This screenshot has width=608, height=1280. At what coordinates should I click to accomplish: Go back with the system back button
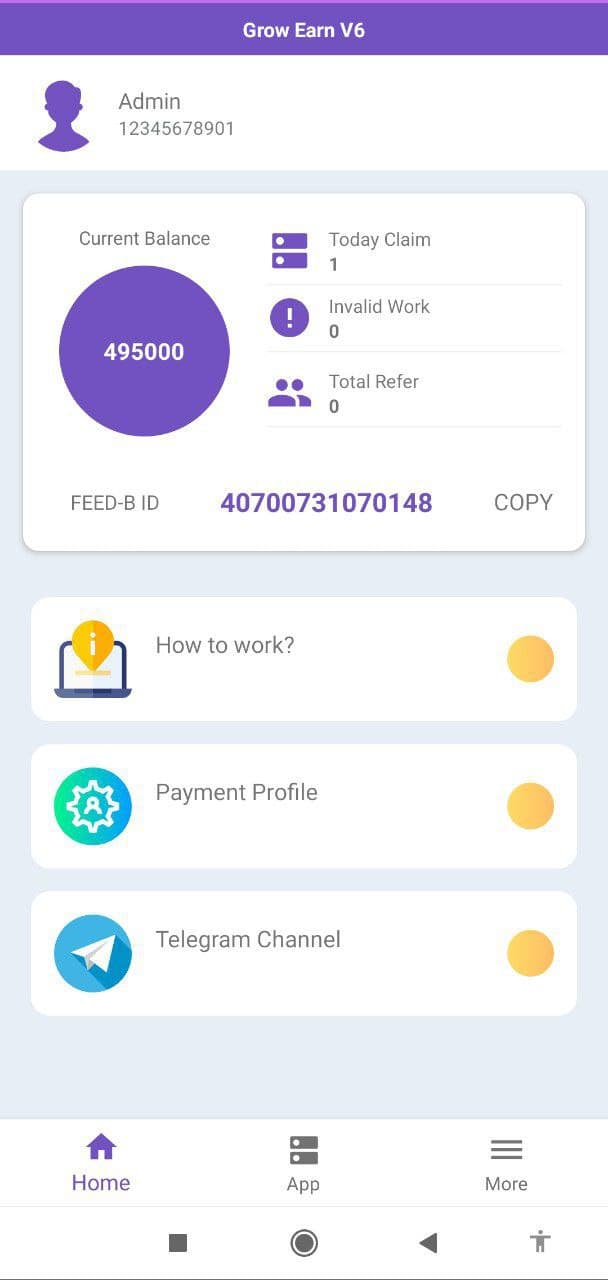[428, 1243]
